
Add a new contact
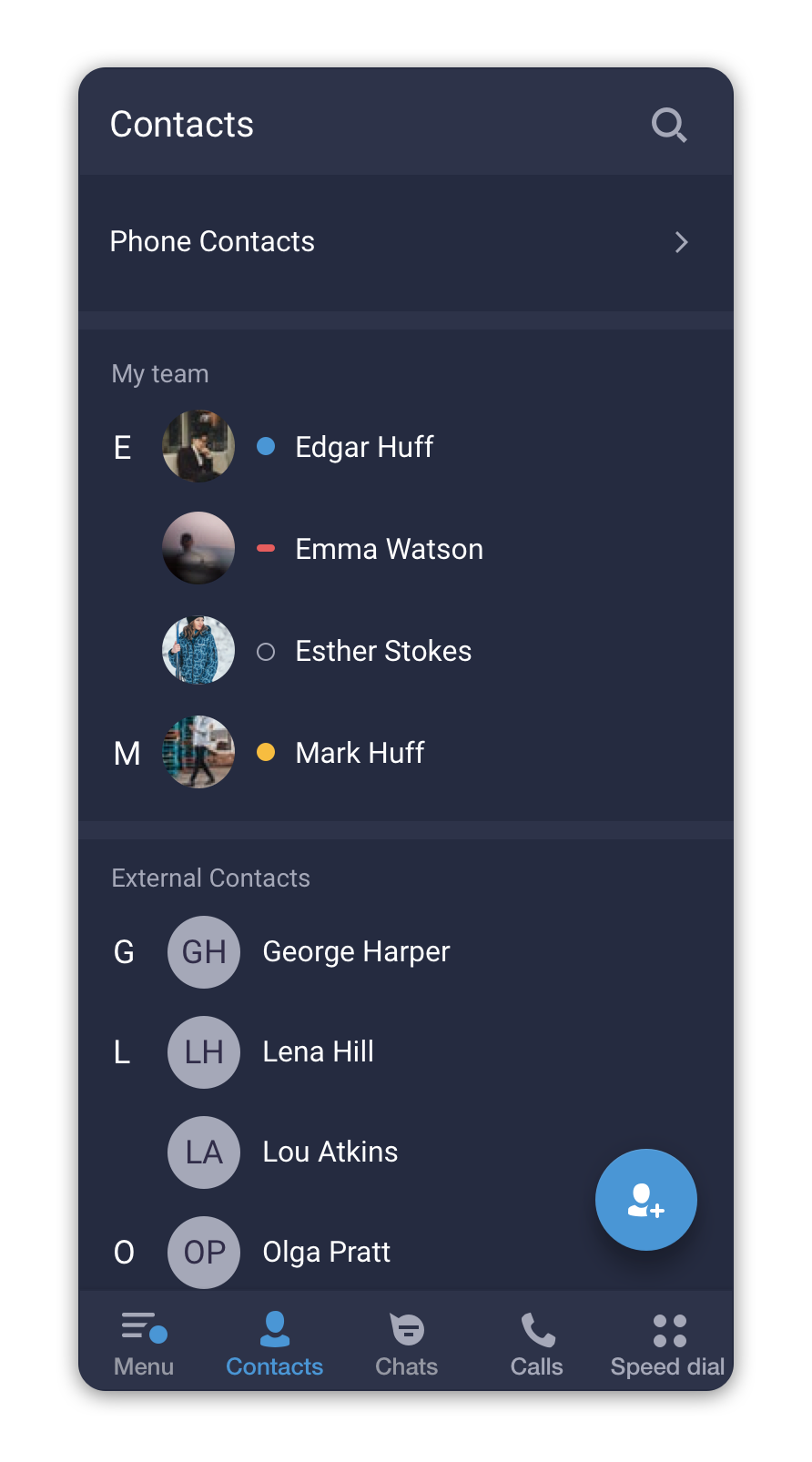click(x=645, y=1200)
